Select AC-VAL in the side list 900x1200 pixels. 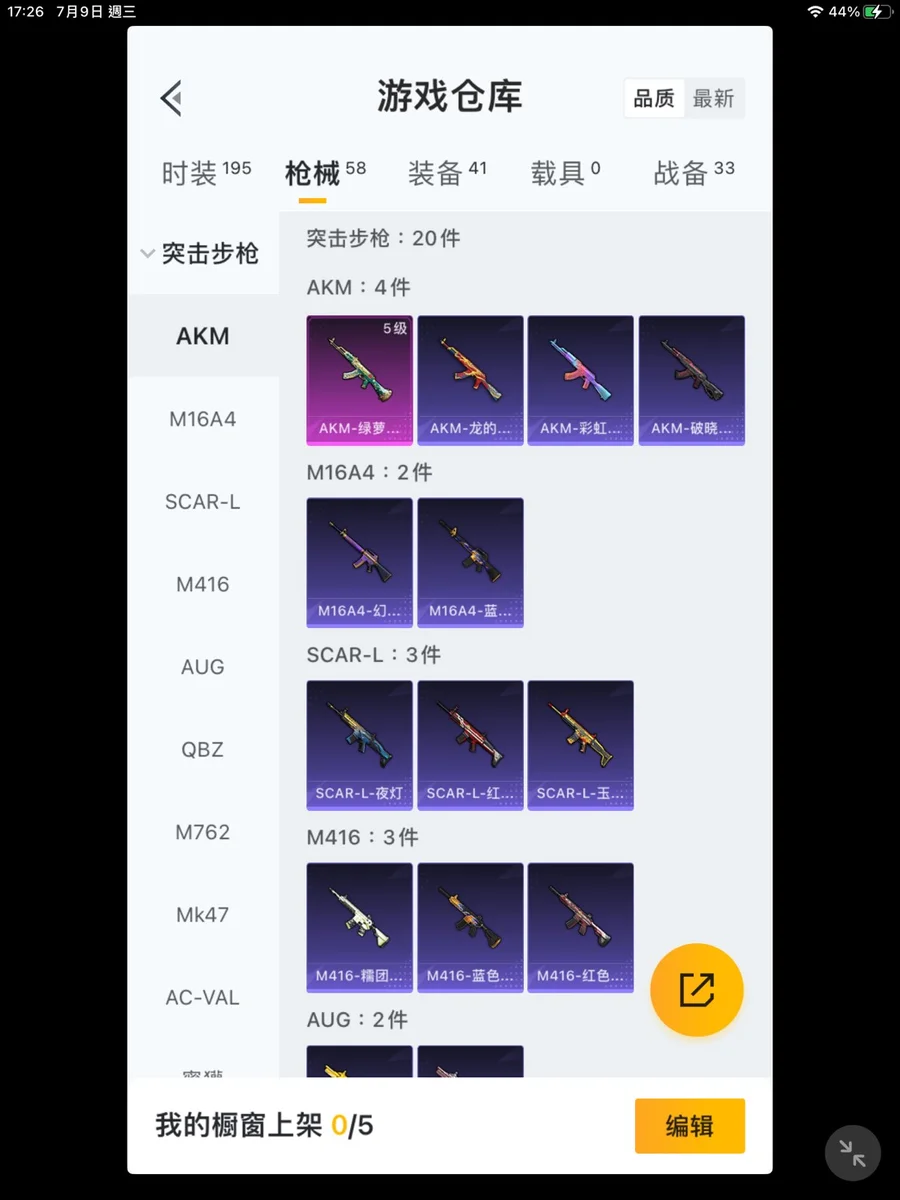(x=203, y=997)
